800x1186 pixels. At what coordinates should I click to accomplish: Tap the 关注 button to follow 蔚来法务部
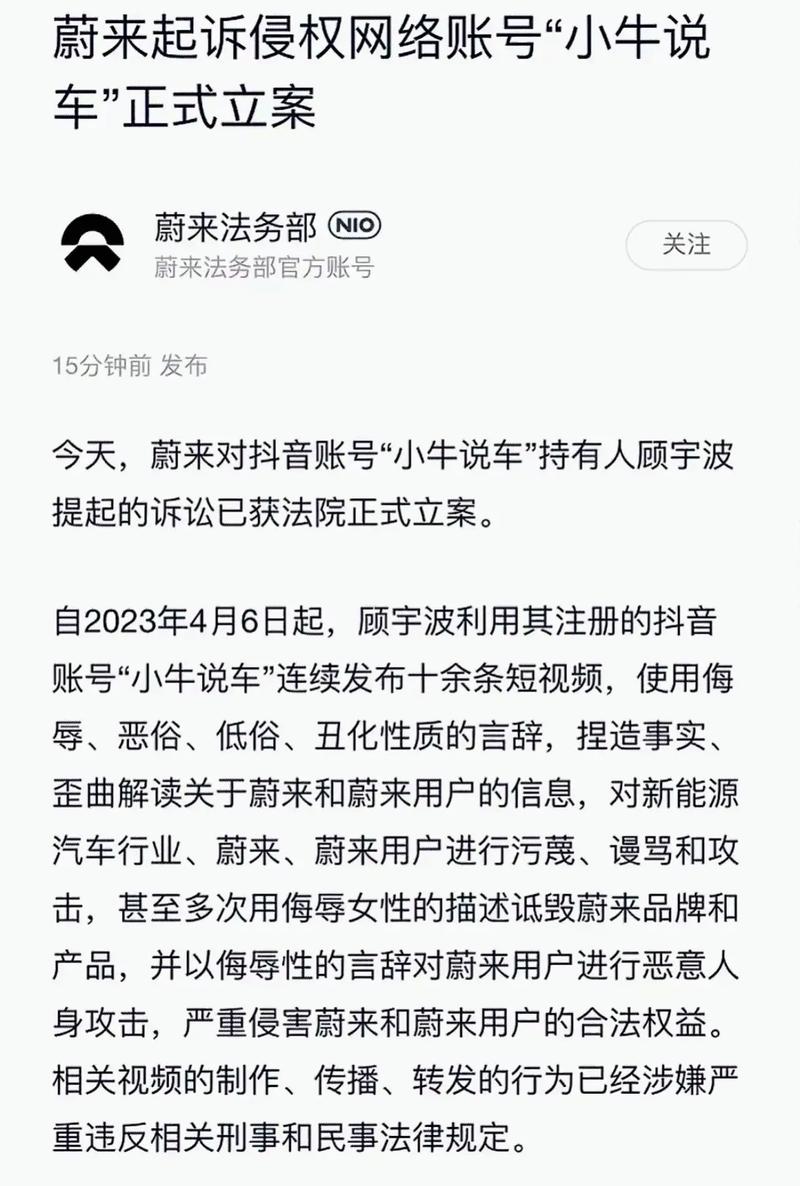click(x=686, y=245)
